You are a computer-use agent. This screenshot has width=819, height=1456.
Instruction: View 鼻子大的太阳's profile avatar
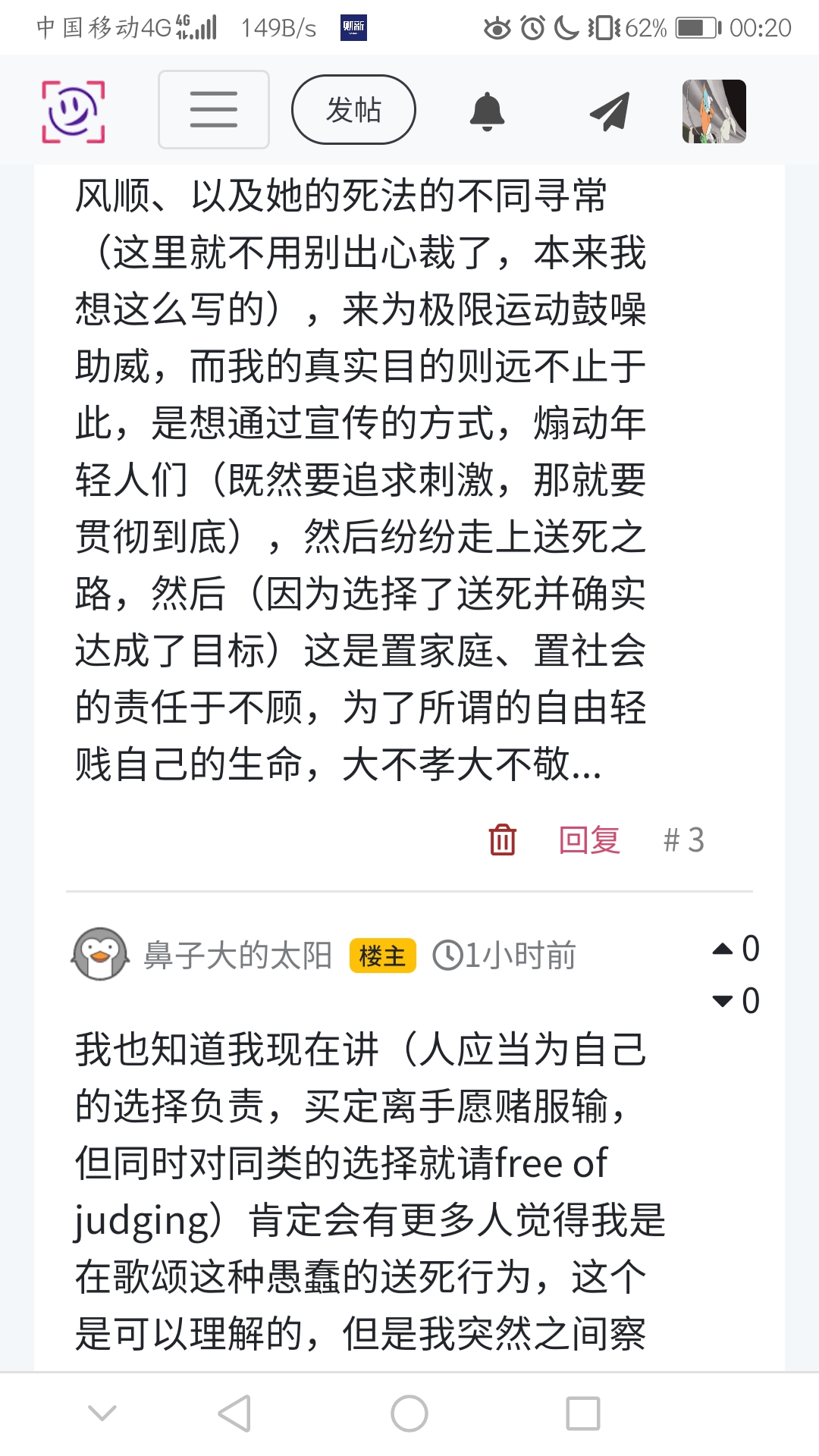coord(100,954)
